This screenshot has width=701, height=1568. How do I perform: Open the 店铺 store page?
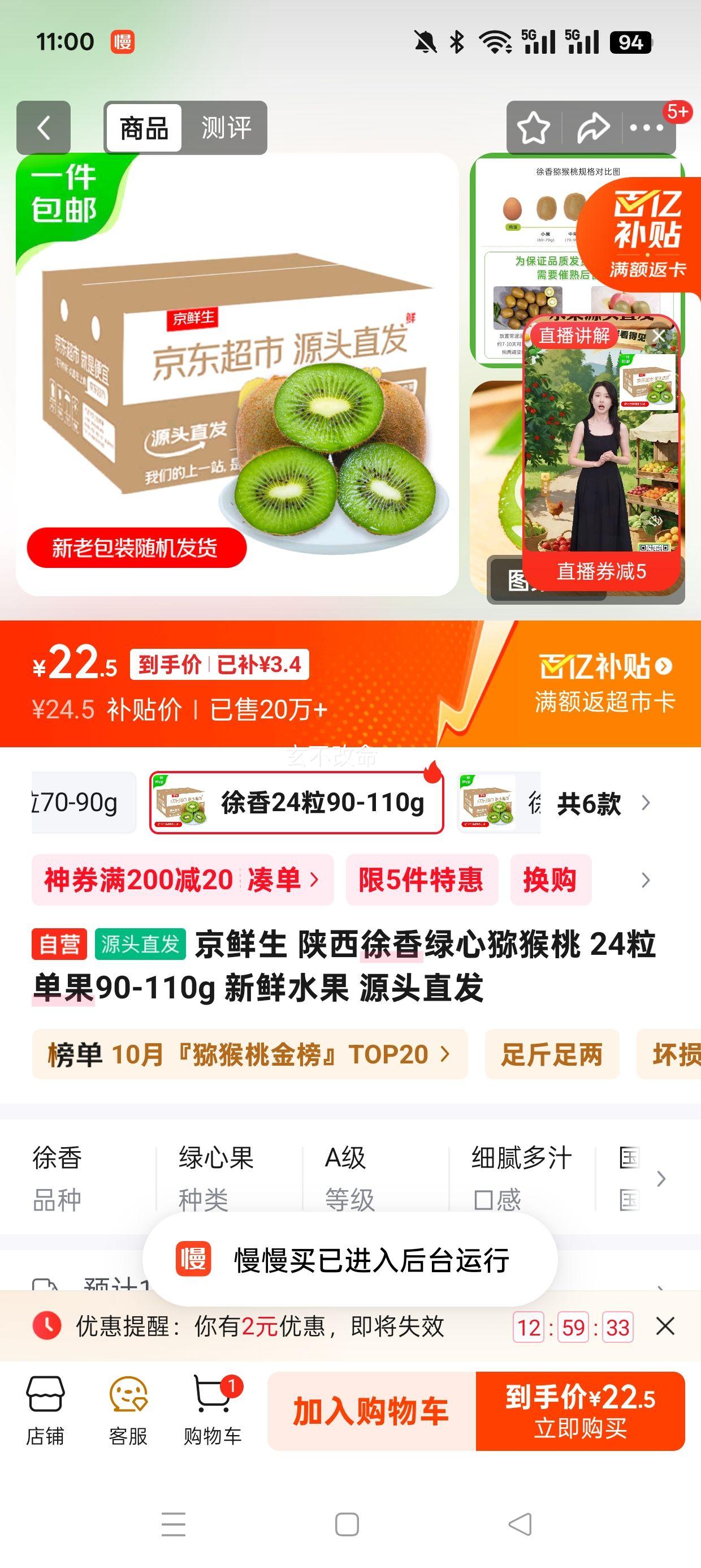pos(45,1410)
